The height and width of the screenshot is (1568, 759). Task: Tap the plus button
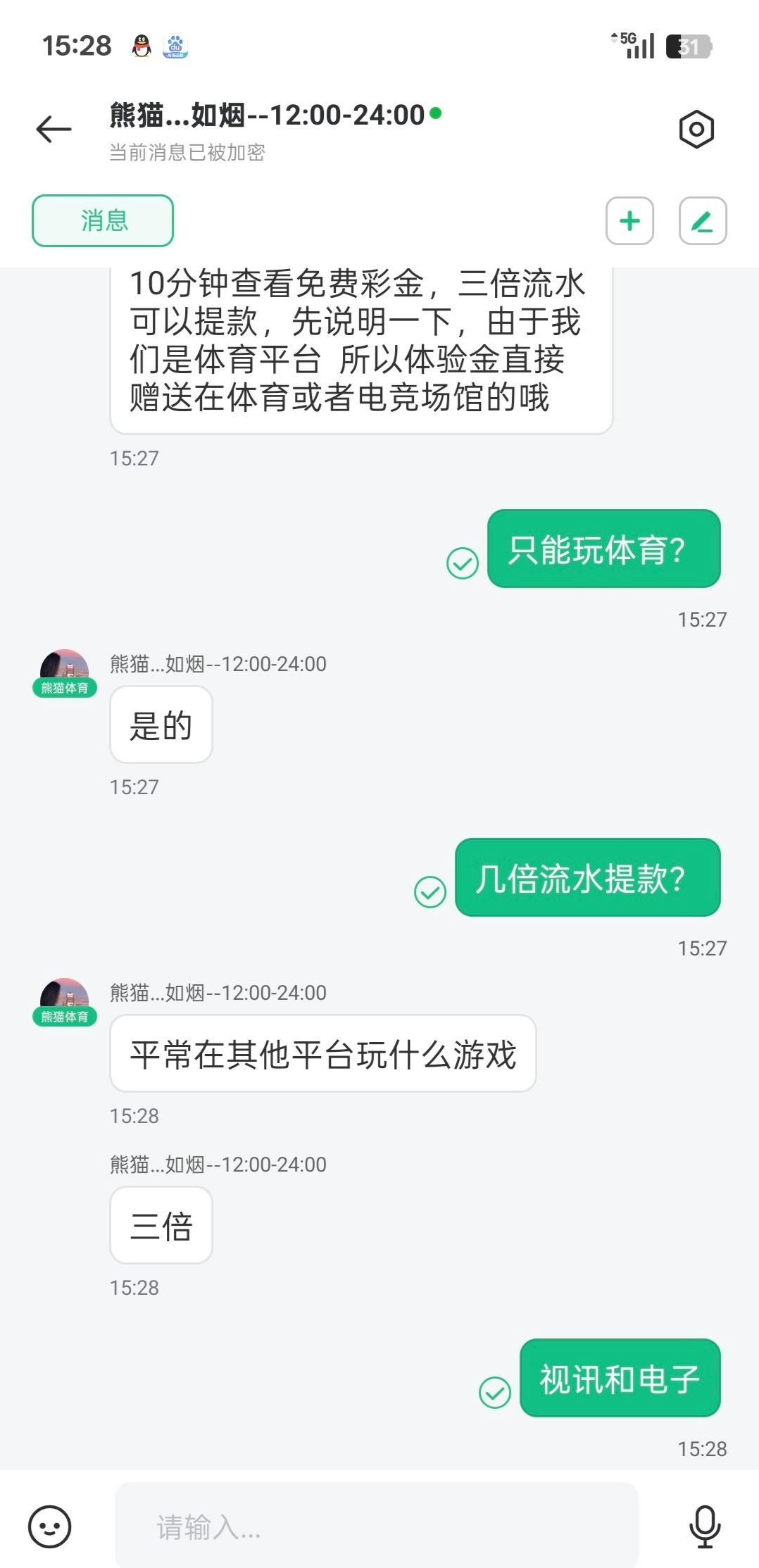[x=629, y=221]
